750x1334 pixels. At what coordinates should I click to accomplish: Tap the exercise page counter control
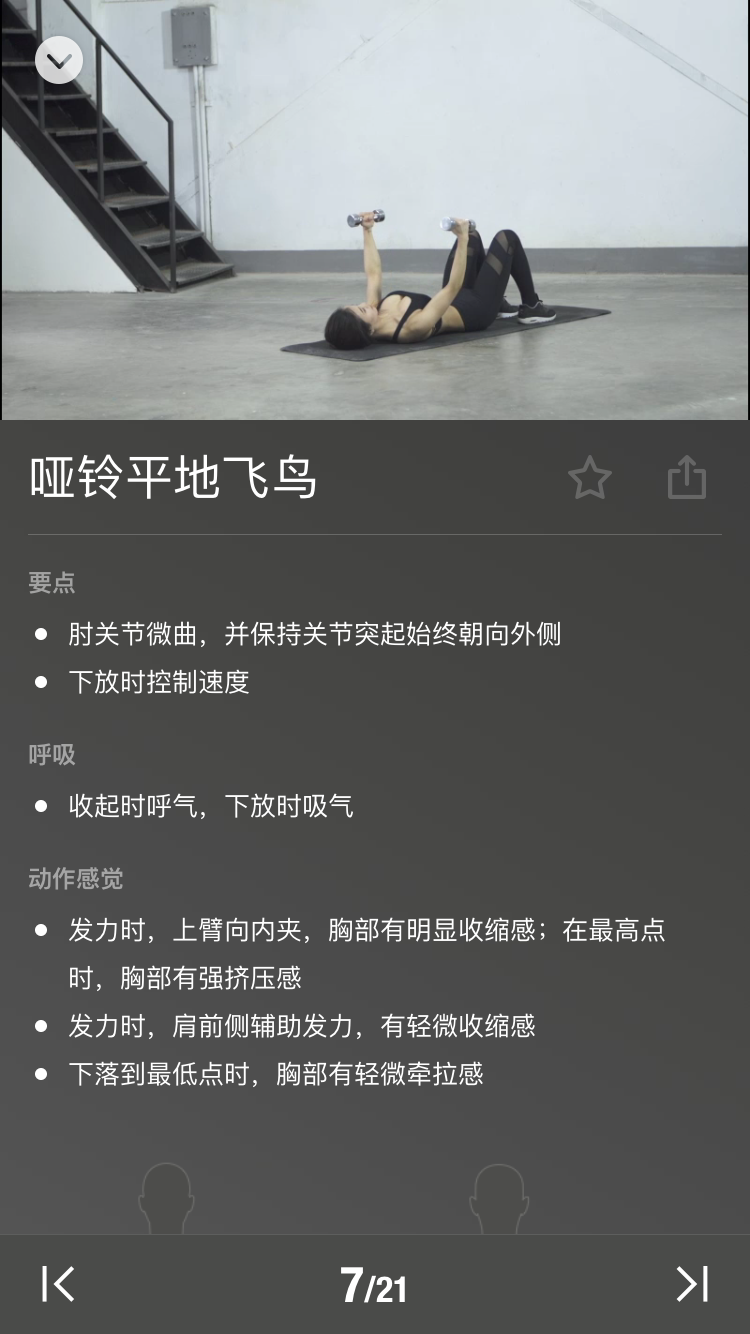375,1284
